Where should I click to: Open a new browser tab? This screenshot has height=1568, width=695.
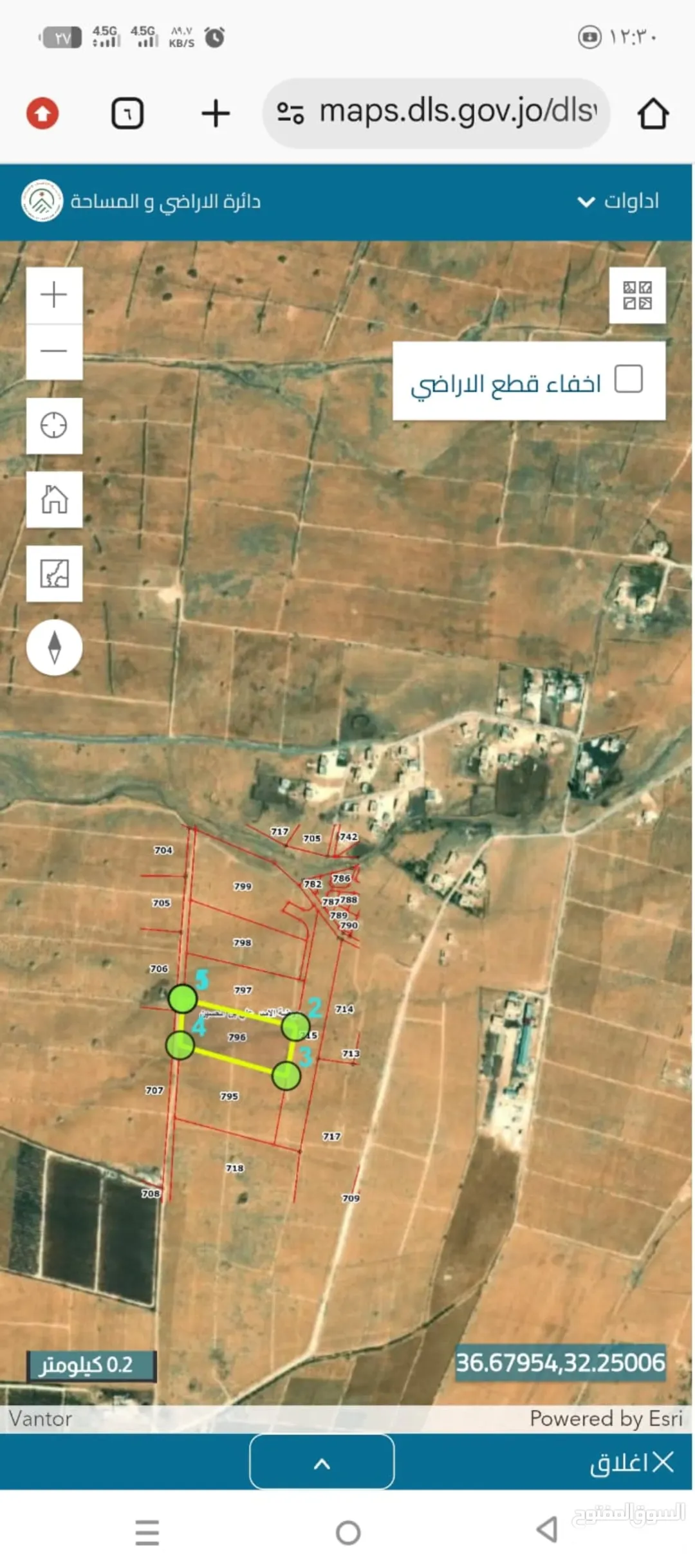pos(216,113)
